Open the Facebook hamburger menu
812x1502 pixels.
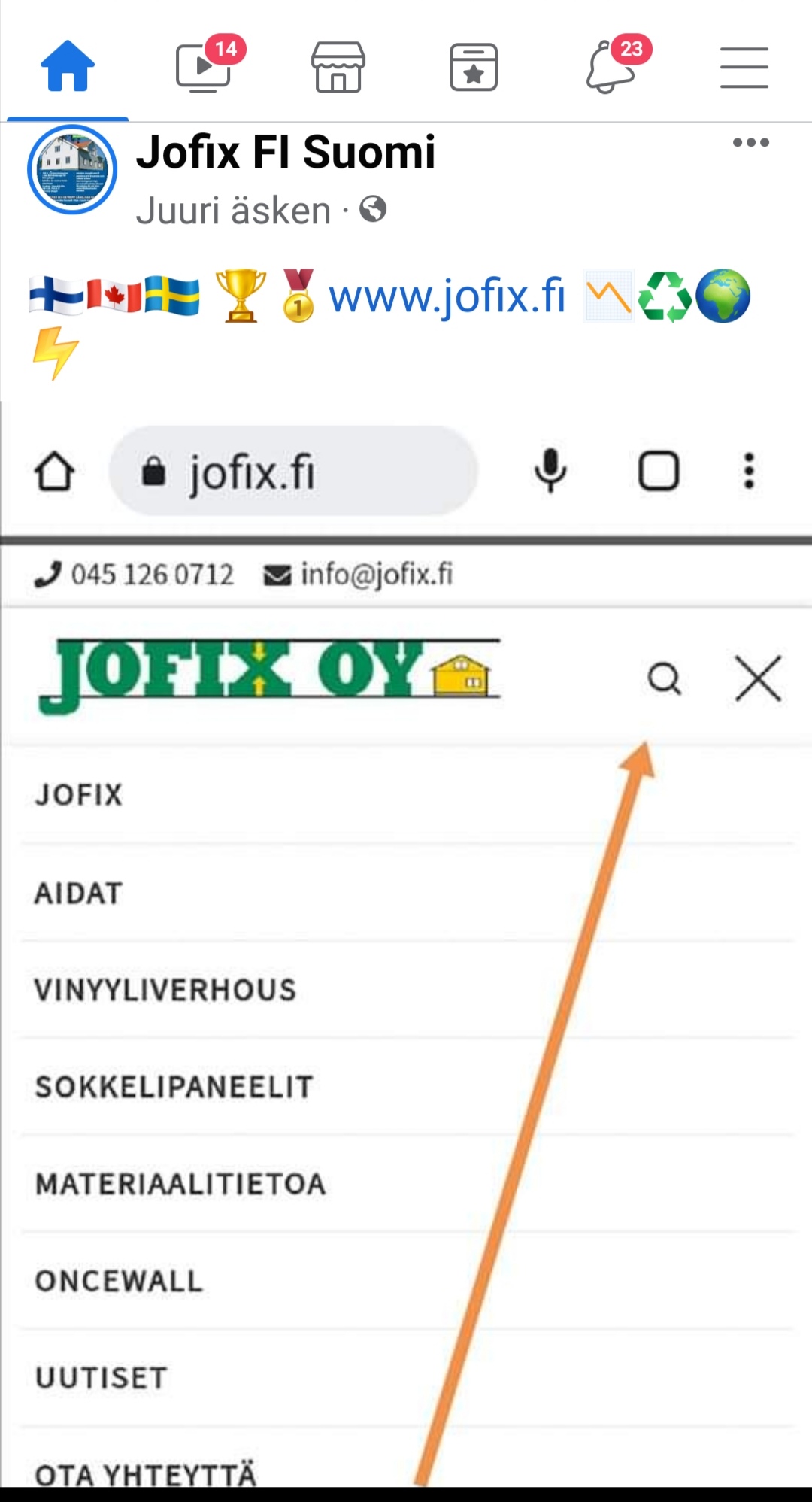click(744, 68)
